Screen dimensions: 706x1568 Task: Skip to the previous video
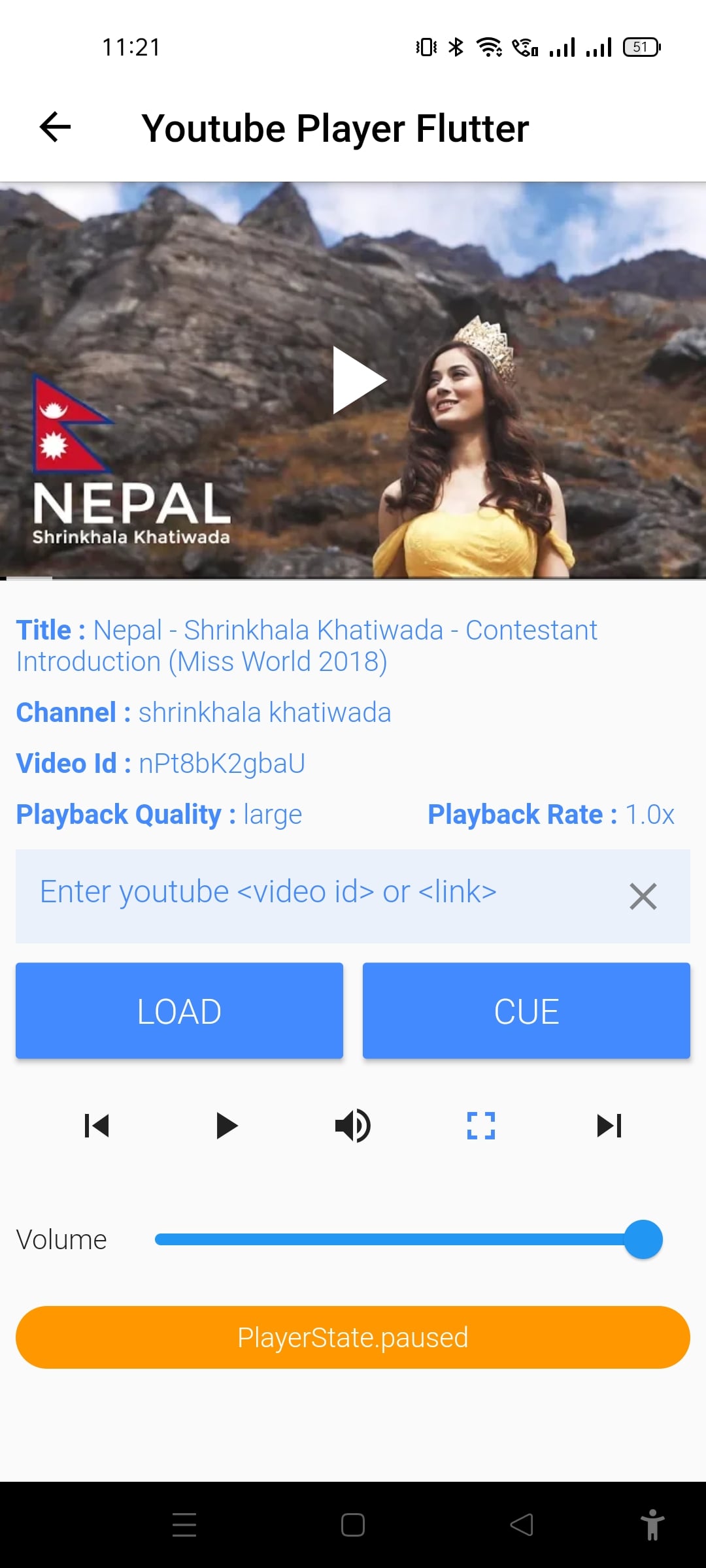coord(97,1126)
